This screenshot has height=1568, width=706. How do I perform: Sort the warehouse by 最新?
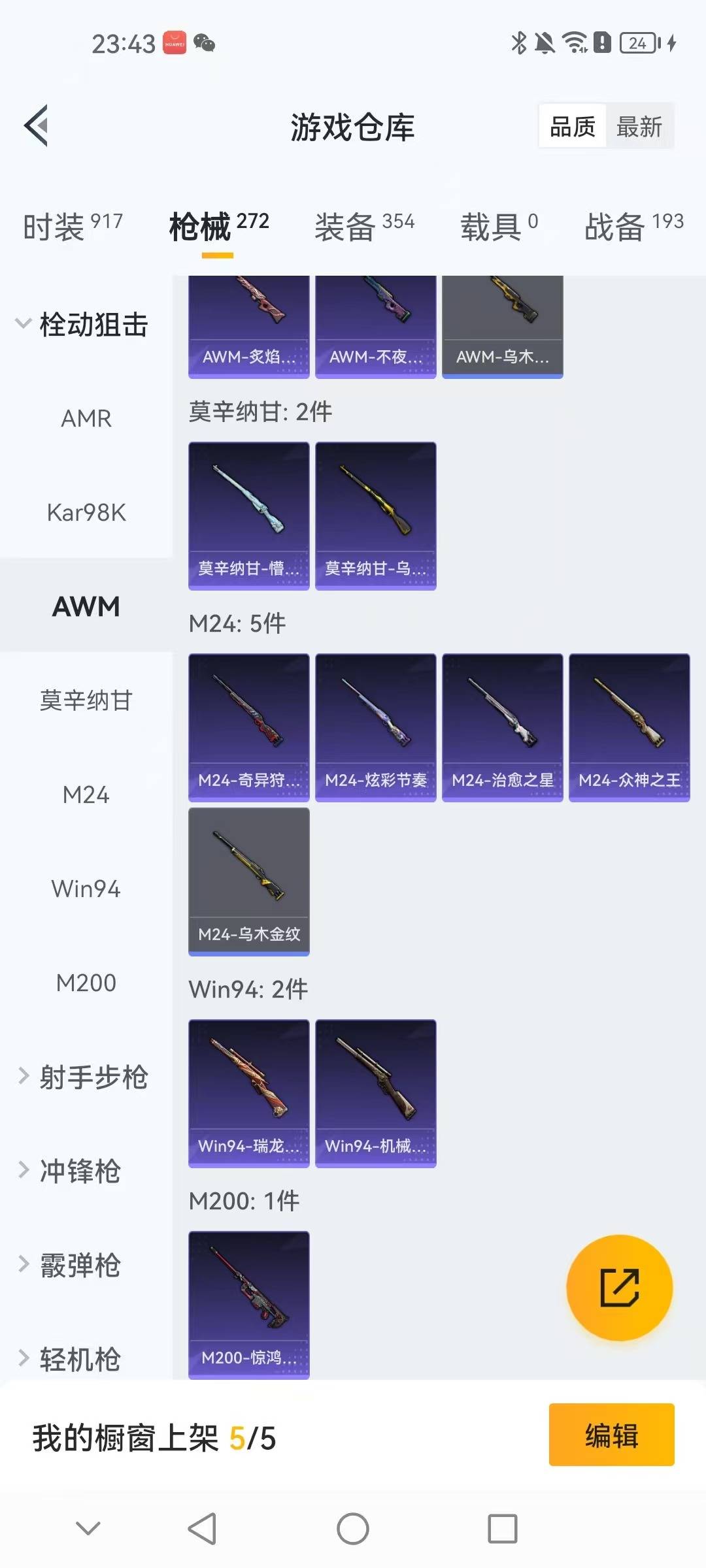tap(639, 126)
